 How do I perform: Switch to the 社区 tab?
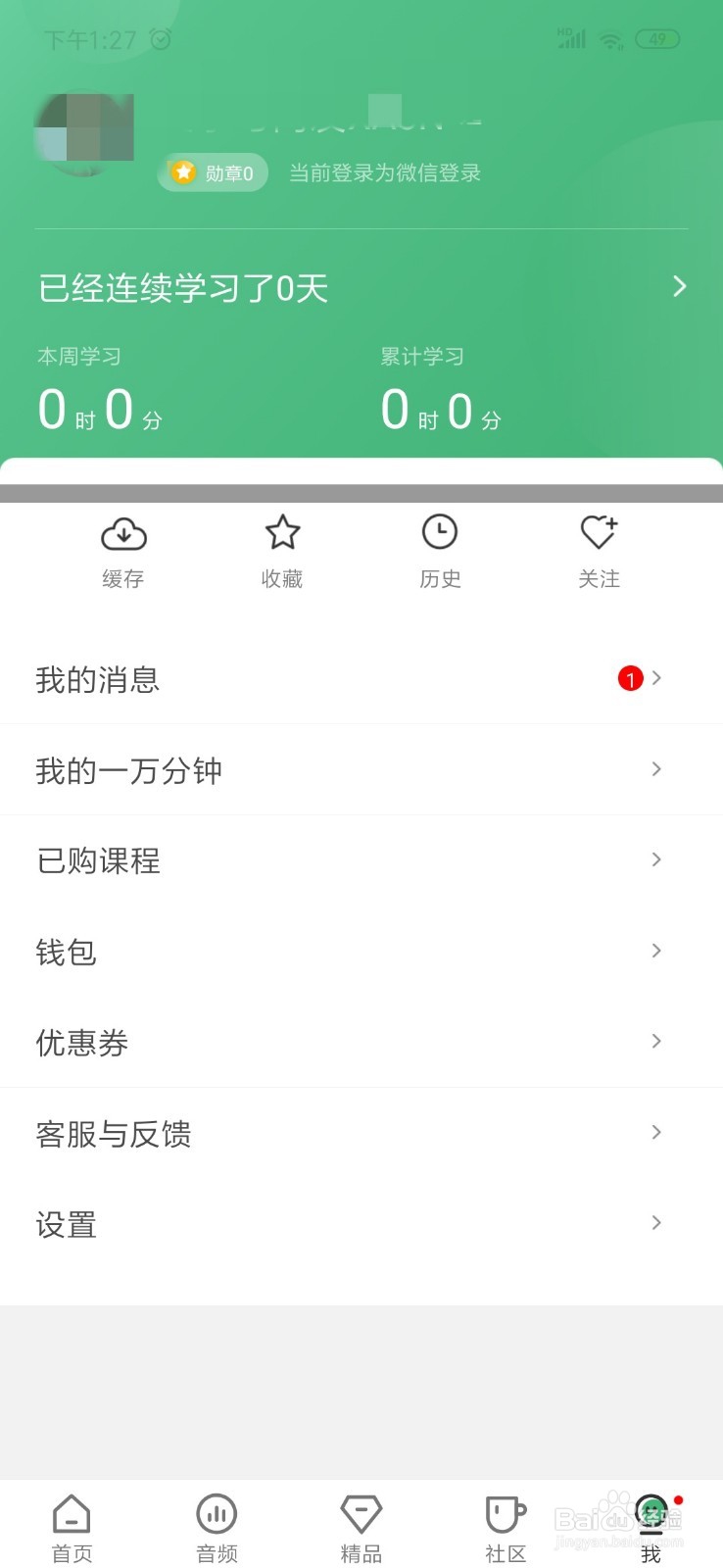(x=506, y=1527)
